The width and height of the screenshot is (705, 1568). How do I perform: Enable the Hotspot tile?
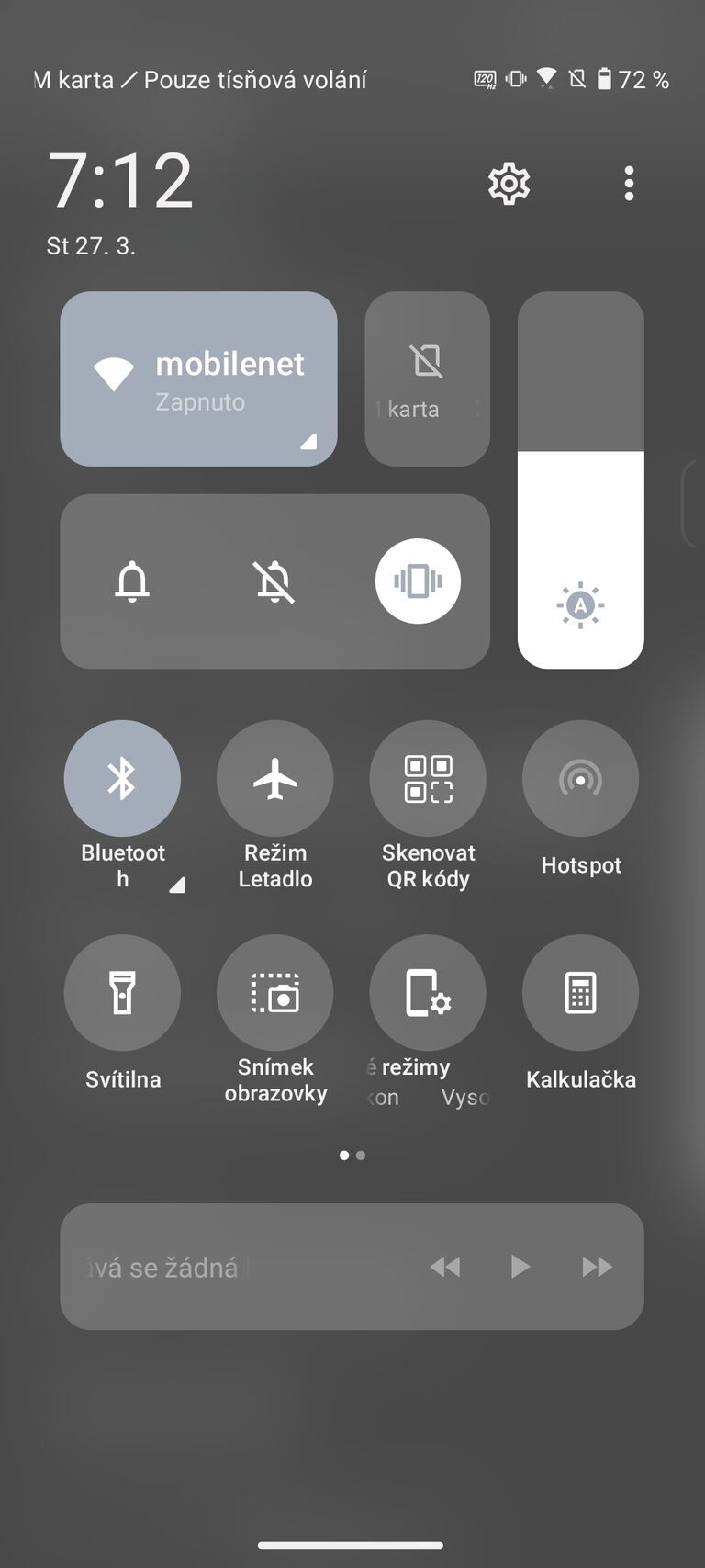(580, 777)
